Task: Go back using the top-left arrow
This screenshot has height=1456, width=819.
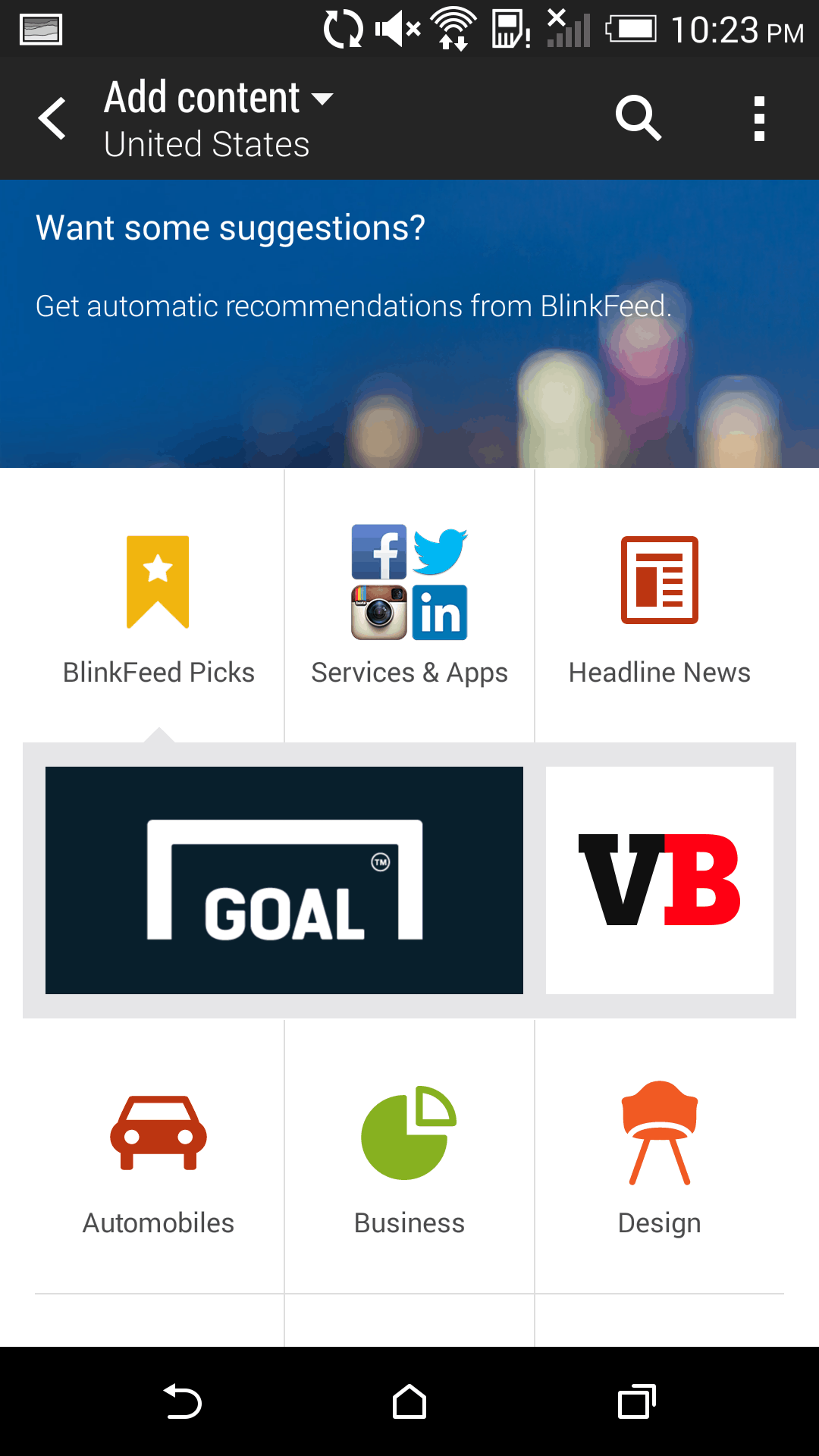Action: [x=52, y=118]
